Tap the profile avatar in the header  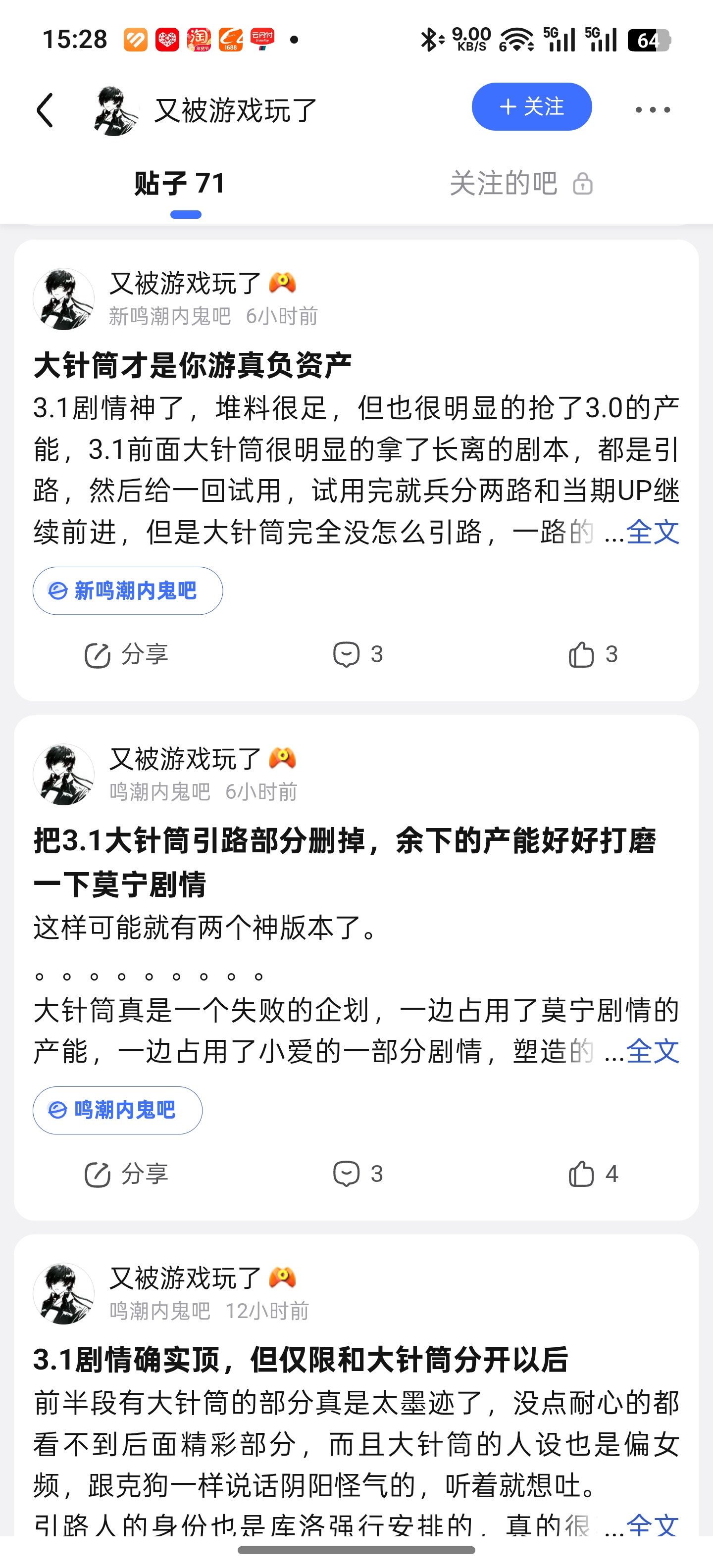pyautogui.click(x=114, y=110)
